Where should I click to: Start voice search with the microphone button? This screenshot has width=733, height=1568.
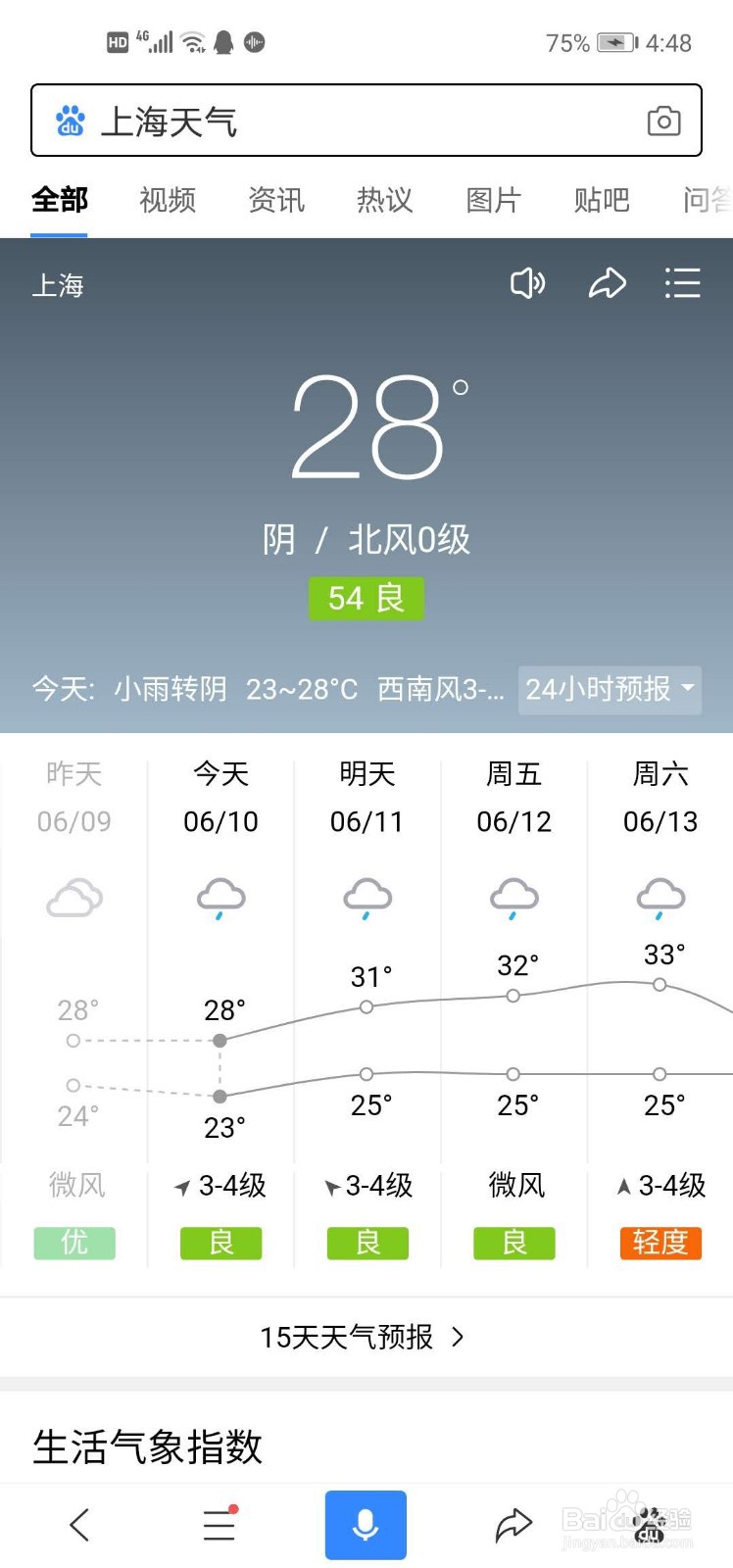[x=366, y=1525]
